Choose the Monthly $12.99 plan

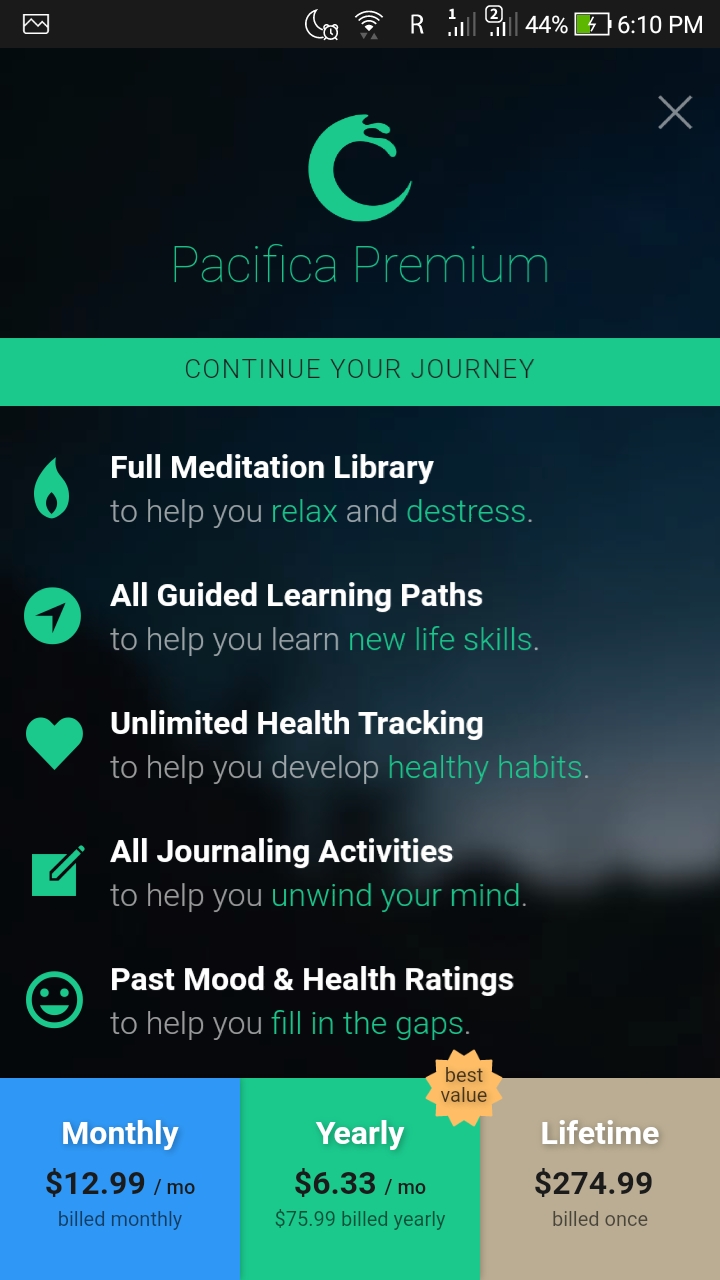pos(120,1178)
